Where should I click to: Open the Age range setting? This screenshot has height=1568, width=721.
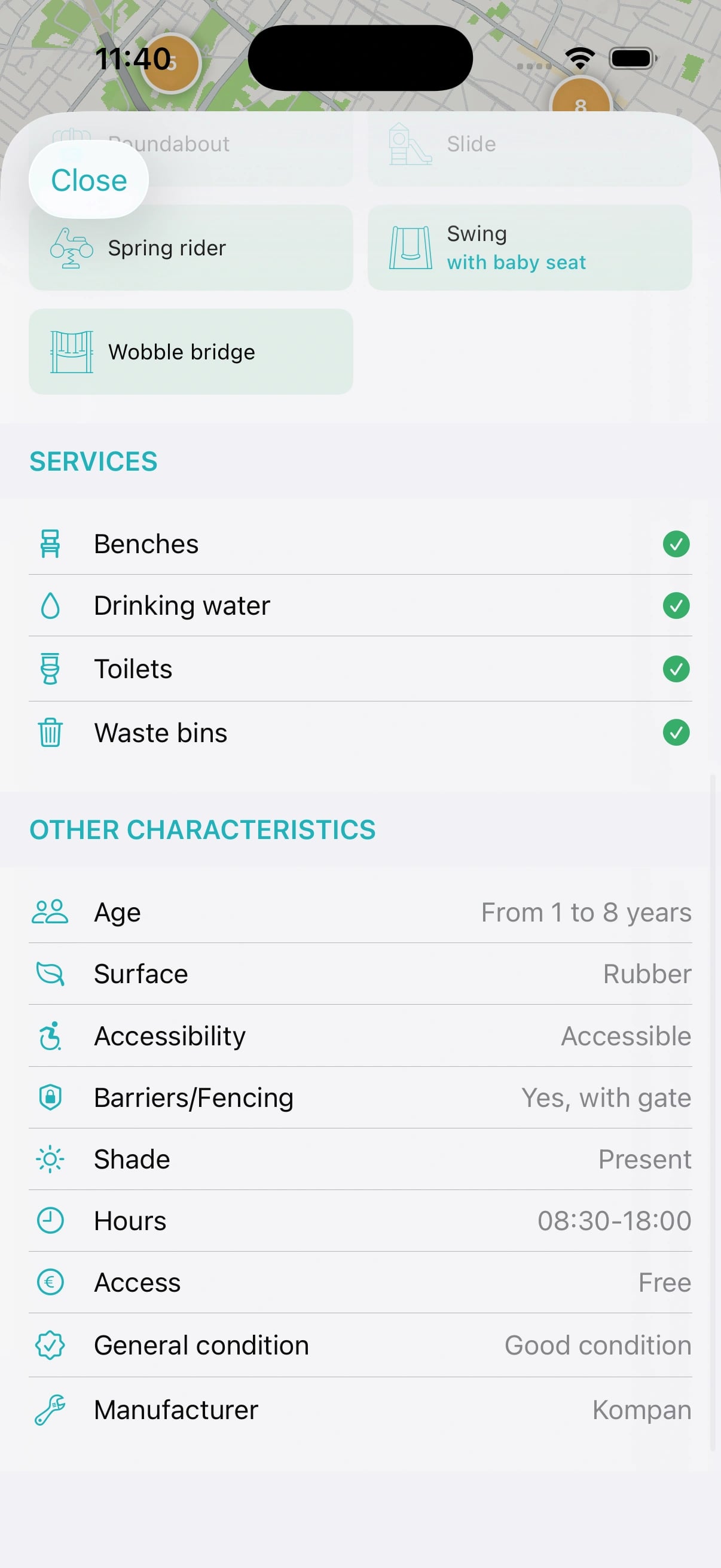click(x=360, y=912)
